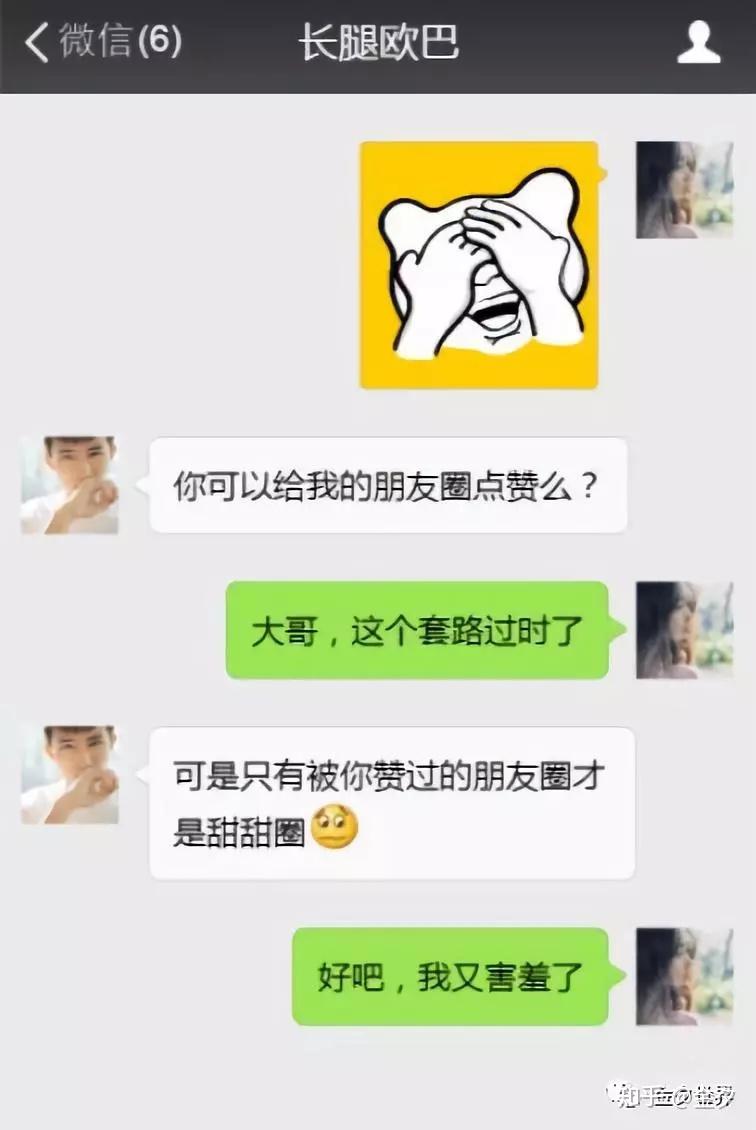Go back to the 微信 chat list
The height and width of the screenshot is (1130, 756).
tap(100, 43)
